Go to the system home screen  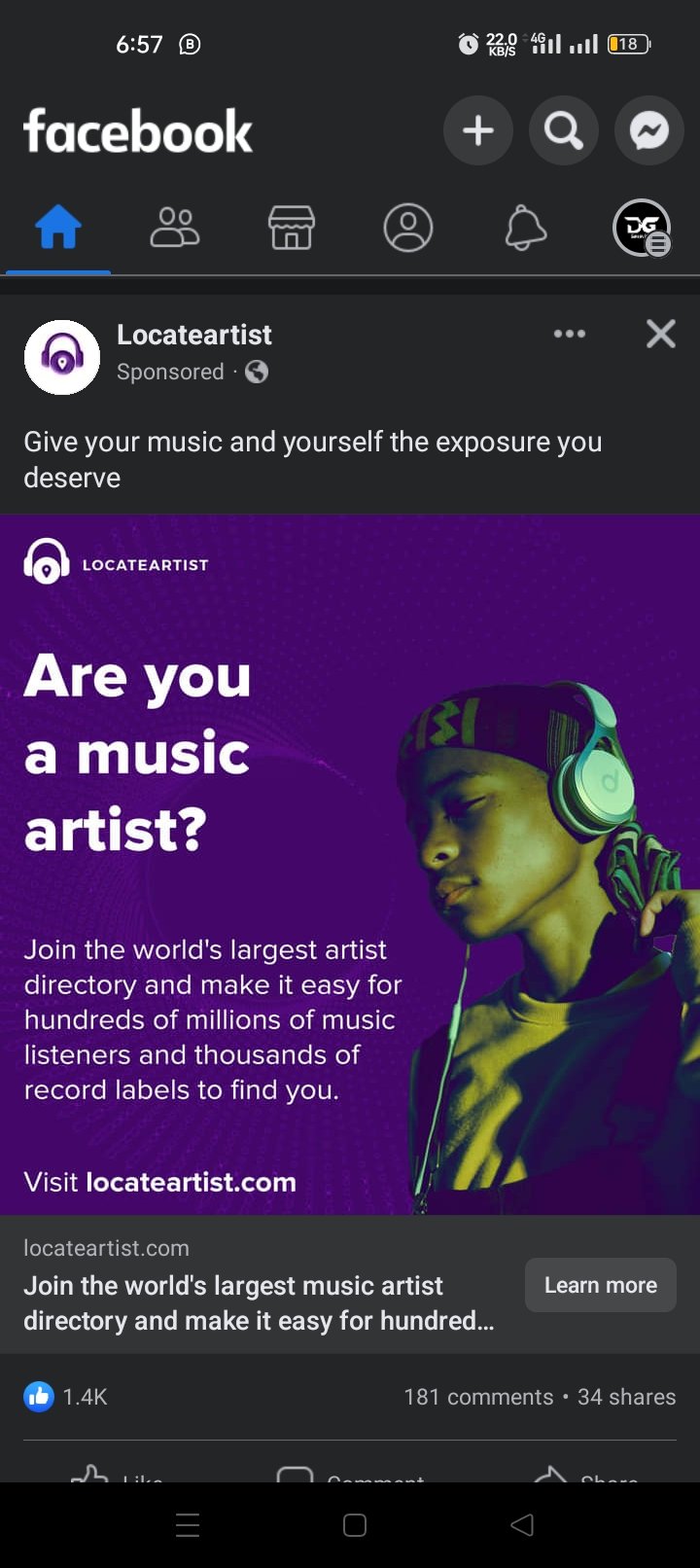(355, 1524)
